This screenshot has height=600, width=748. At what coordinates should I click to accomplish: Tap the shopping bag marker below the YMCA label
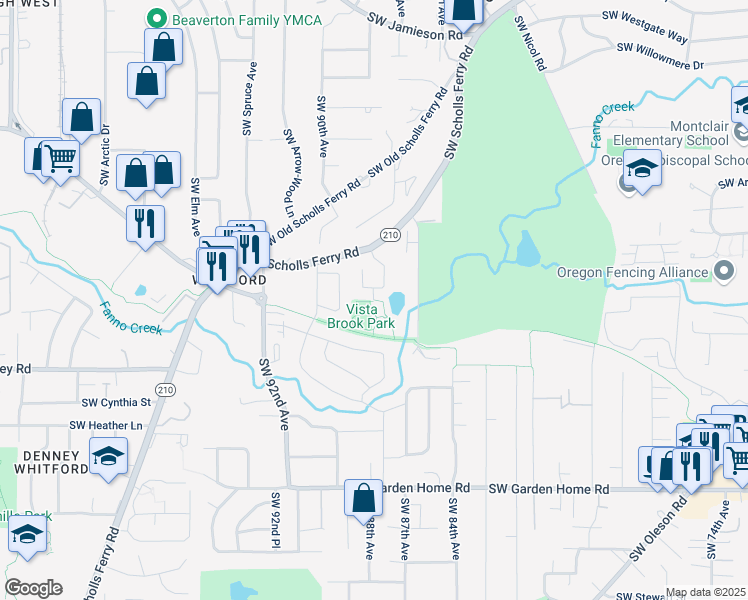click(x=164, y=46)
